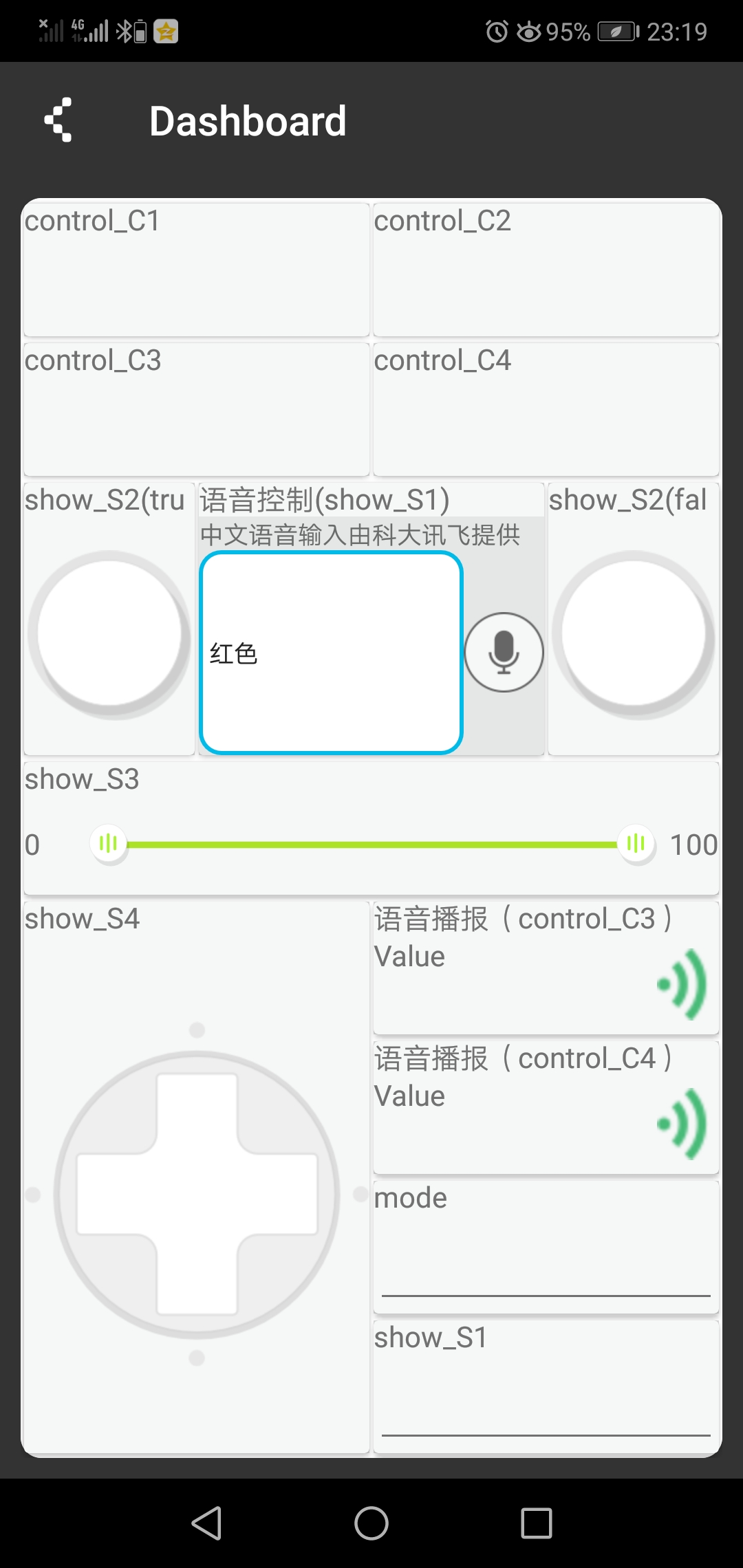Tap the round button under show_S2(tru

109,634
